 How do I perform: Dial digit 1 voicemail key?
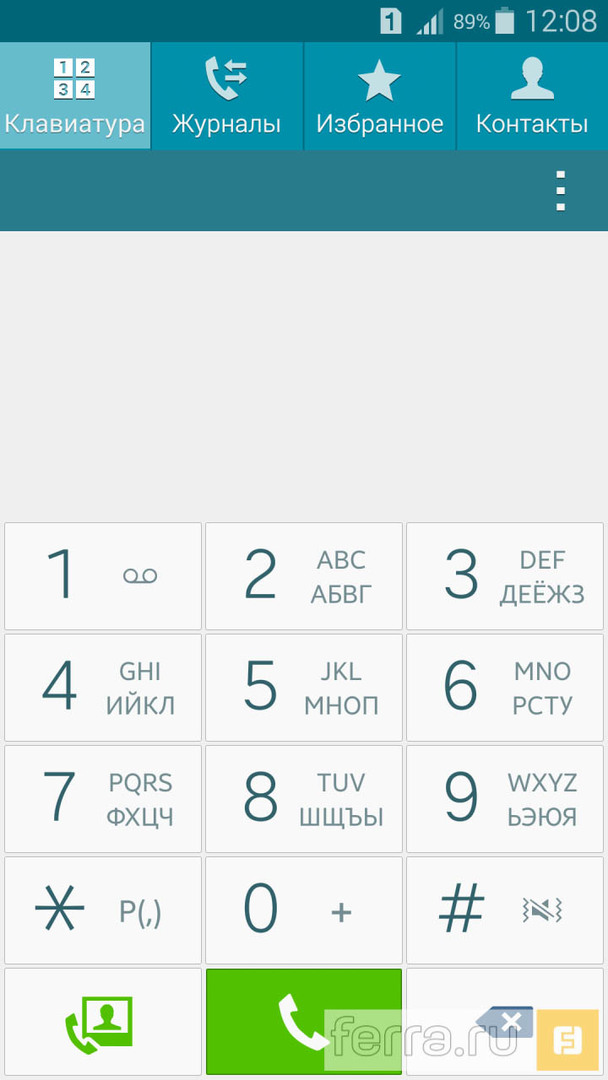click(x=103, y=576)
